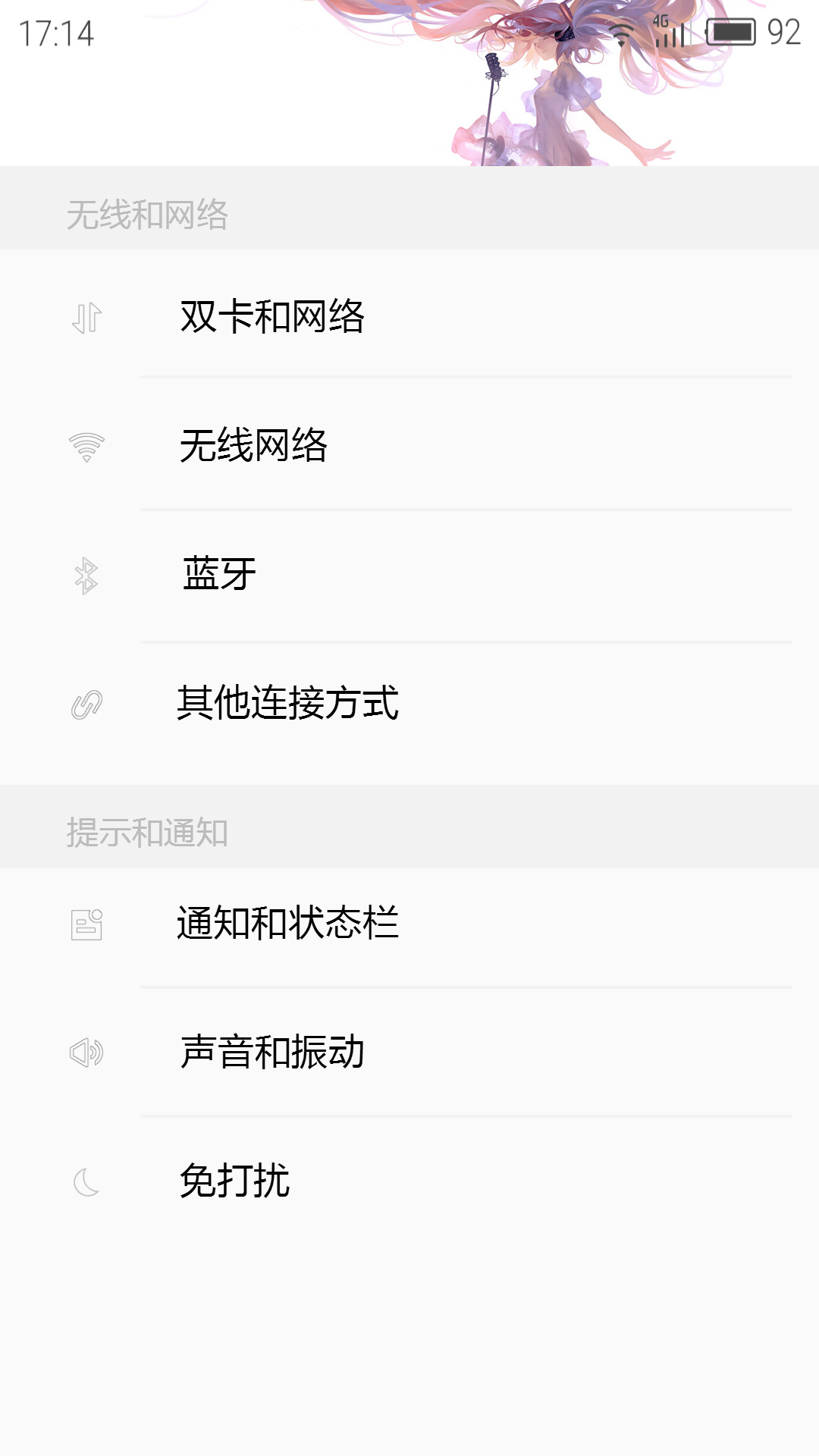Open 蓝牙 Bluetooth settings
This screenshot has width=819, height=1456.
pos(409,574)
